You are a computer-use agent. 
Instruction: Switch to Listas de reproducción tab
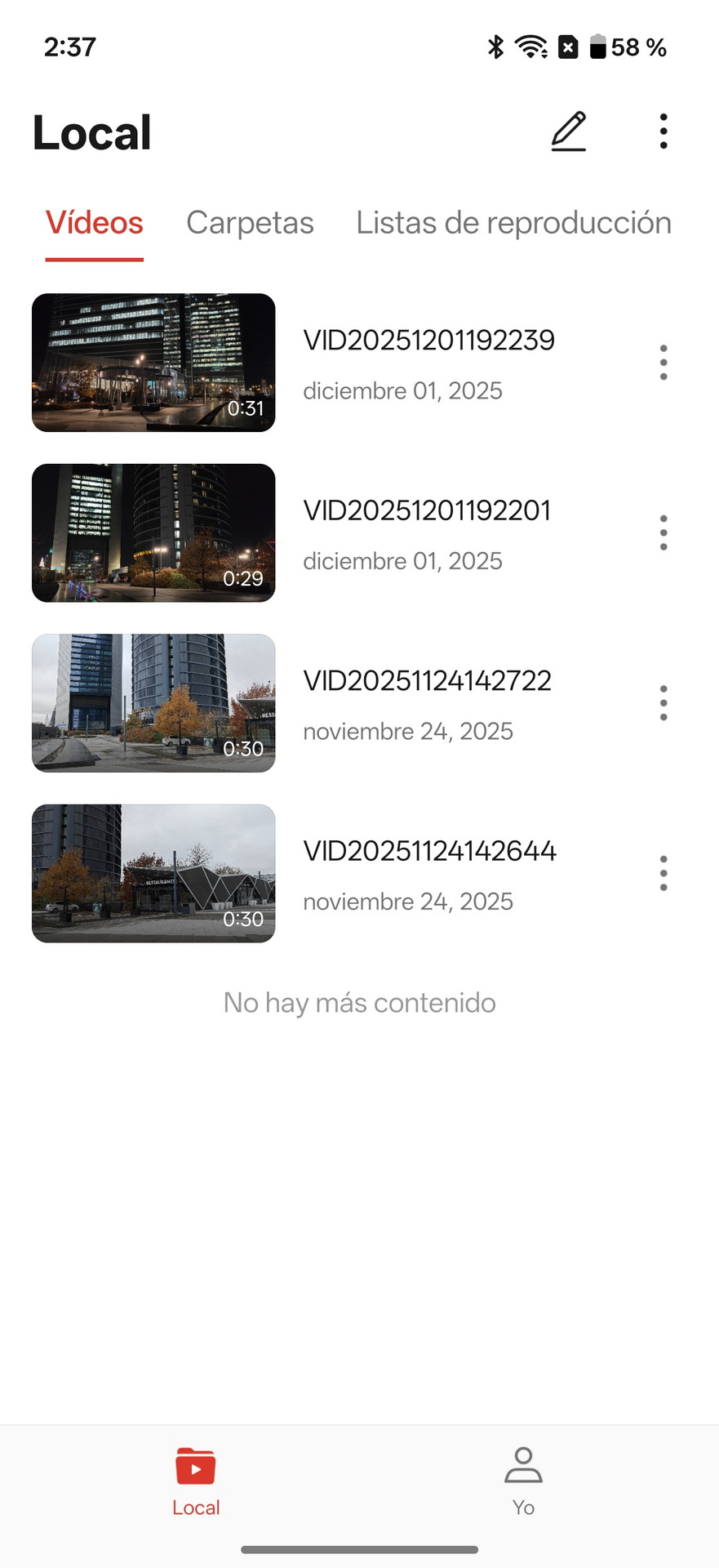pyautogui.click(x=513, y=223)
